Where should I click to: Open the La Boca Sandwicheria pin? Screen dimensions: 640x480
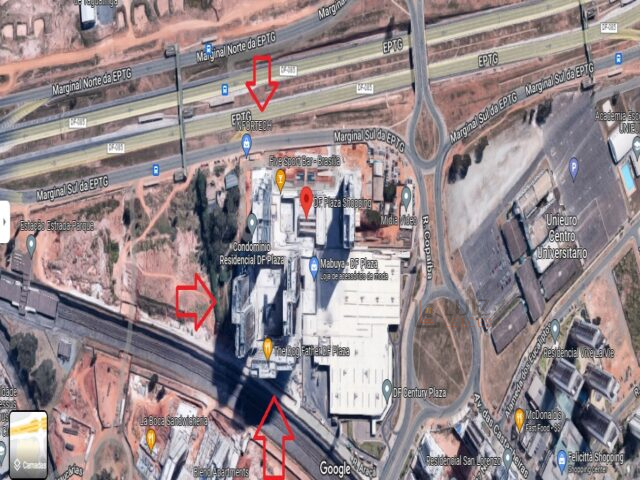pos(151,437)
